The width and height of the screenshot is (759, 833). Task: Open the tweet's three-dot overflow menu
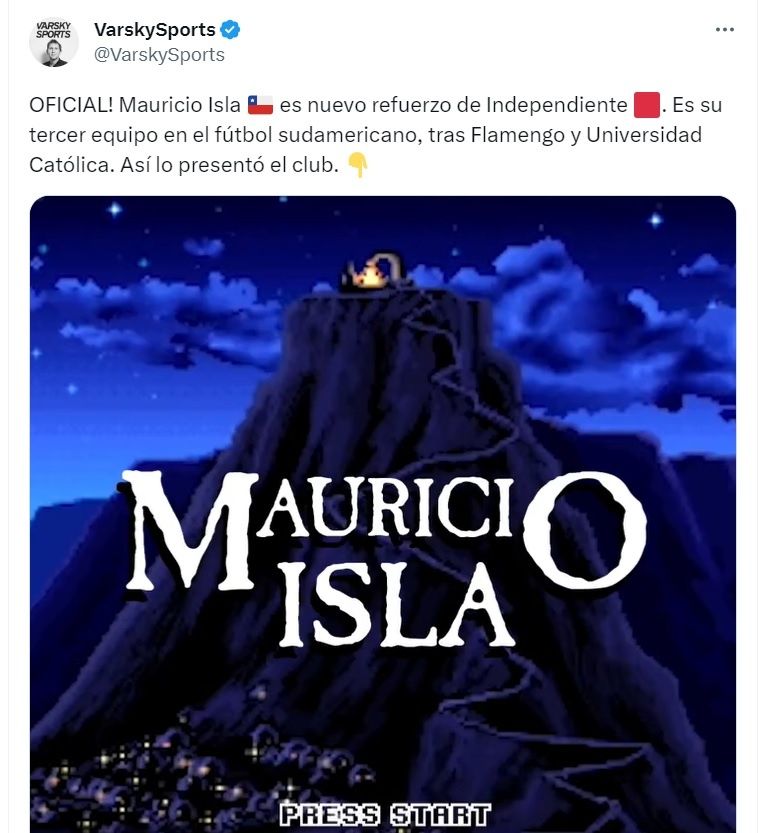click(725, 30)
